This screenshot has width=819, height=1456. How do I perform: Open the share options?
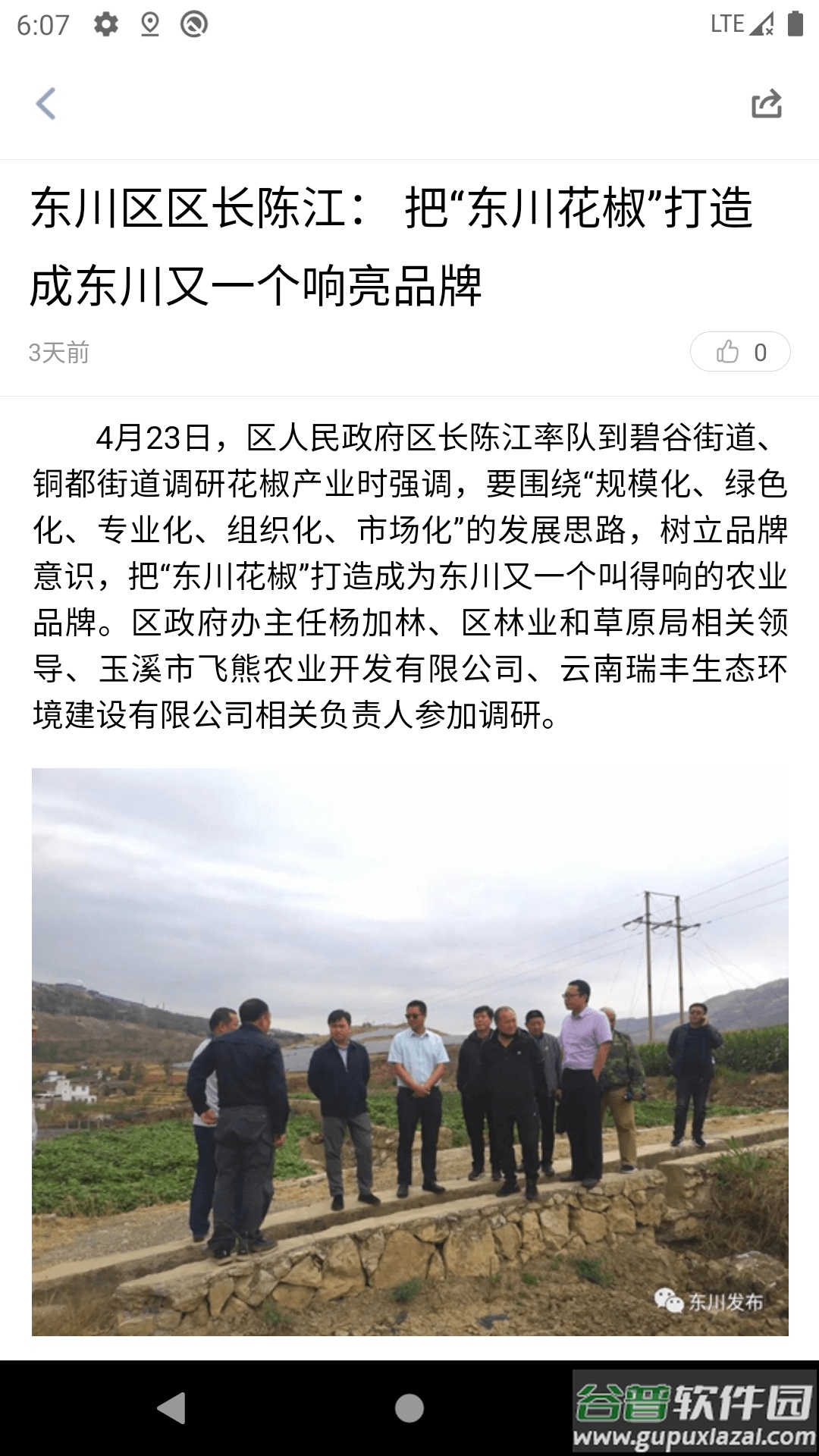tap(768, 104)
